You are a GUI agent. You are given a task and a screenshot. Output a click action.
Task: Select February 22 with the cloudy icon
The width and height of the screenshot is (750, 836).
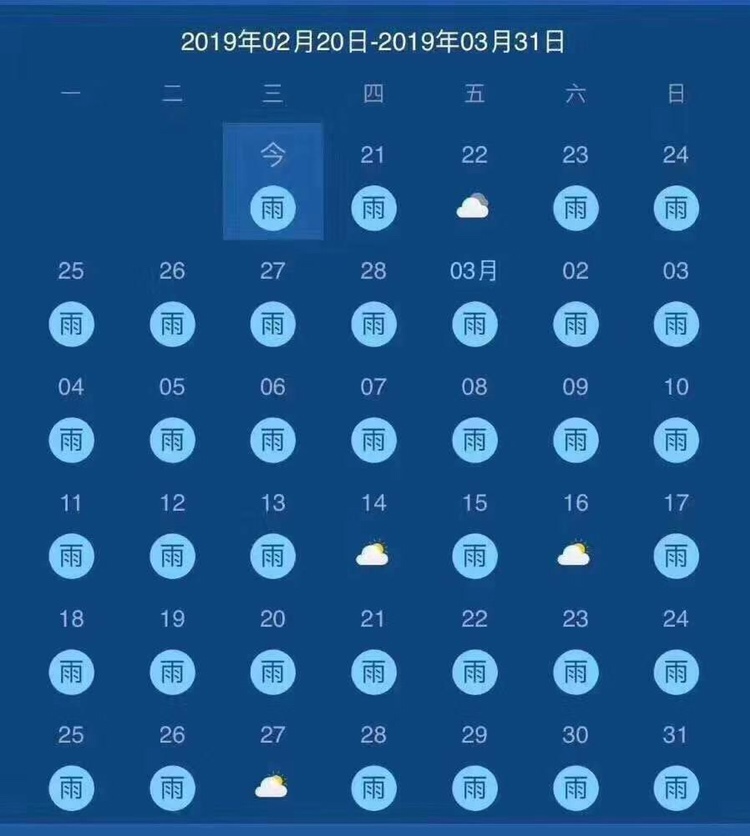(x=474, y=183)
